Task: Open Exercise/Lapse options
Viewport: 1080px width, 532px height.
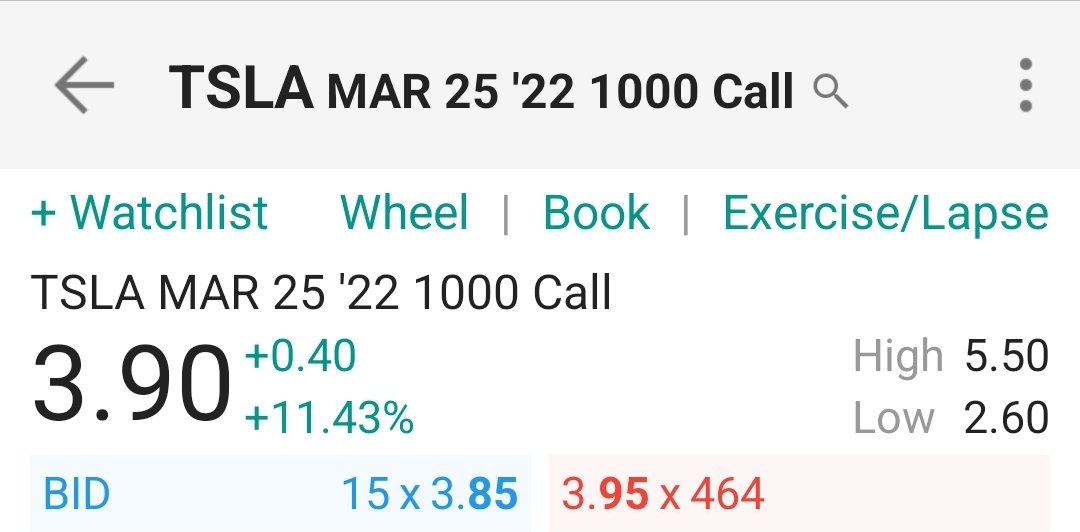Action: pos(886,213)
